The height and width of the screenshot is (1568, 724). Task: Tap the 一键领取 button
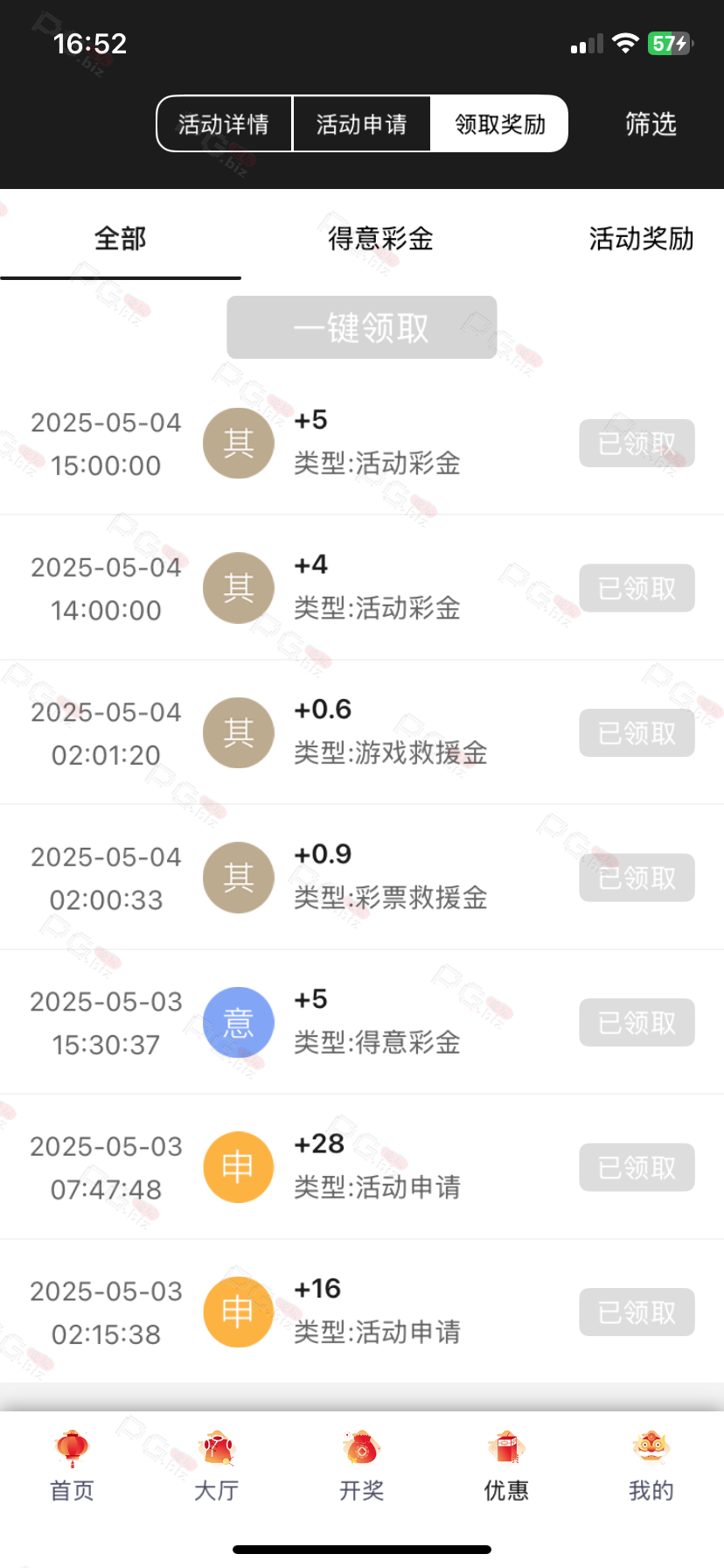pyautogui.click(x=362, y=327)
